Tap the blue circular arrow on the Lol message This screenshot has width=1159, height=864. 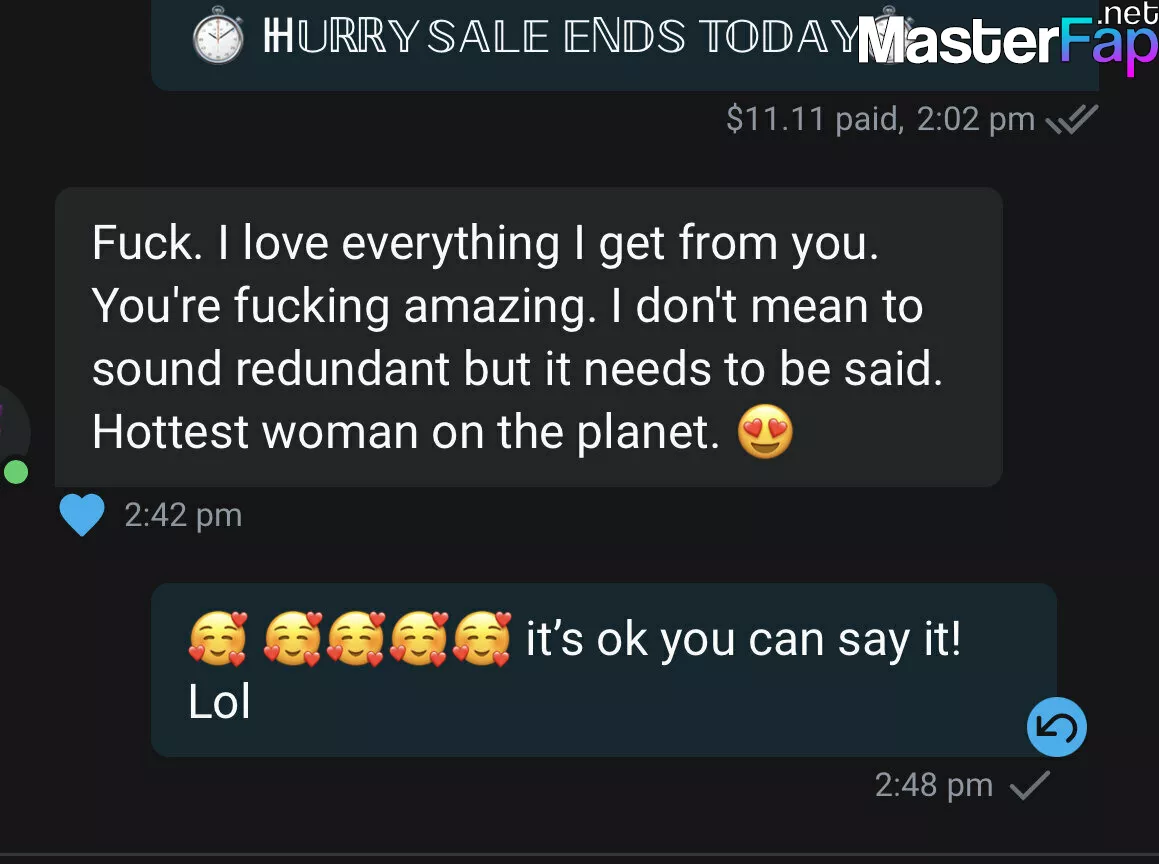pos(1056,729)
